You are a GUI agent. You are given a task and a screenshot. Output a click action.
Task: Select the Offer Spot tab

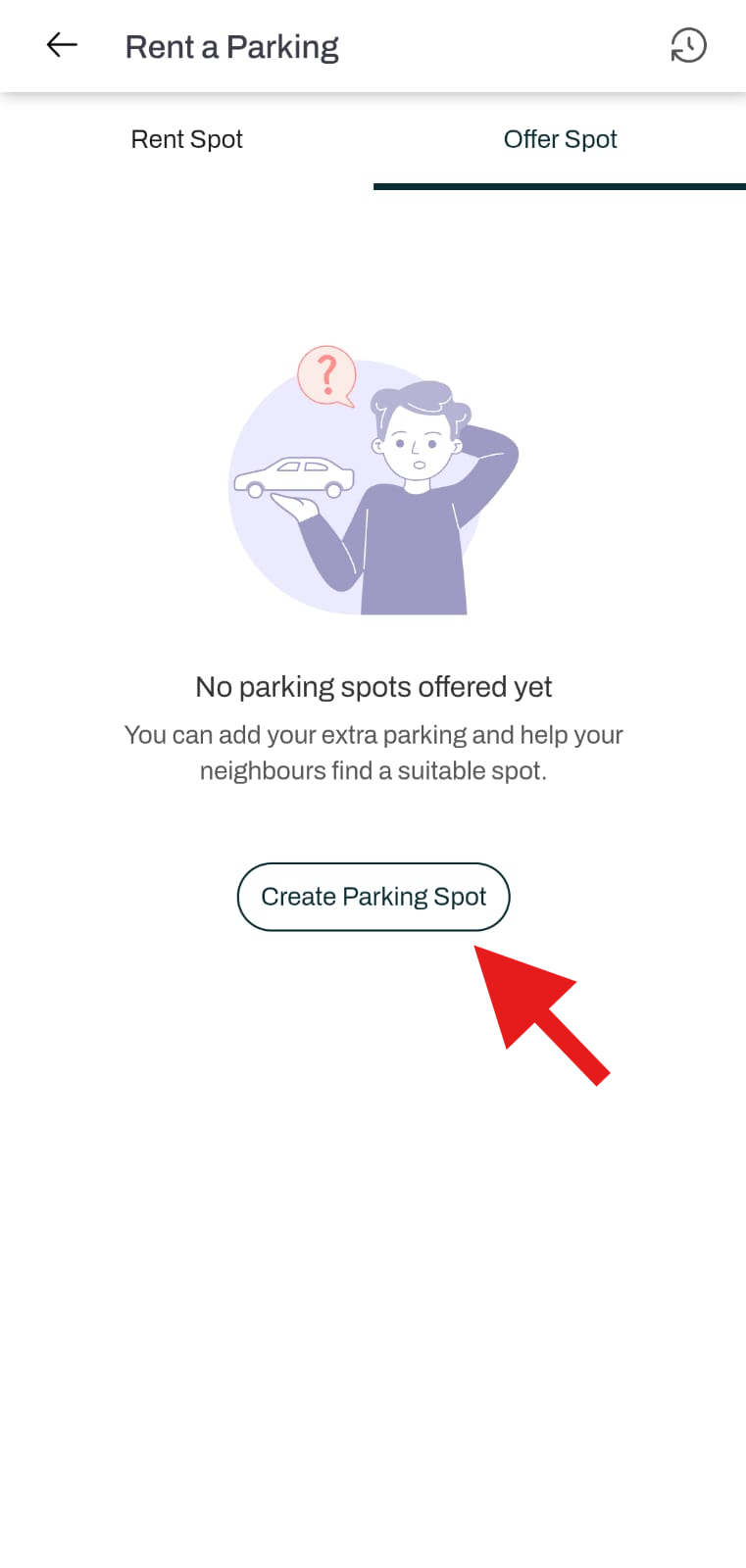(560, 140)
